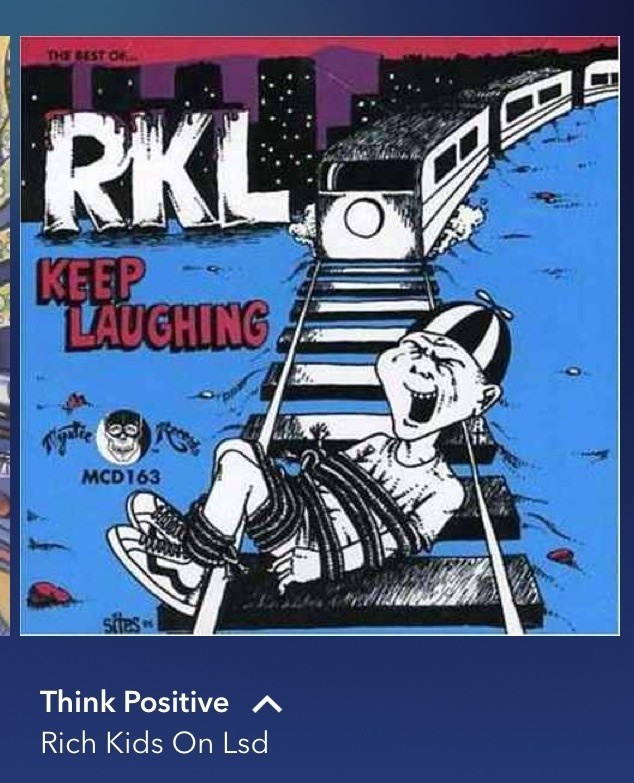Tap the Keep Laughing album artwork
The image size is (634, 783).
pyautogui.click(x=320, y=336)
